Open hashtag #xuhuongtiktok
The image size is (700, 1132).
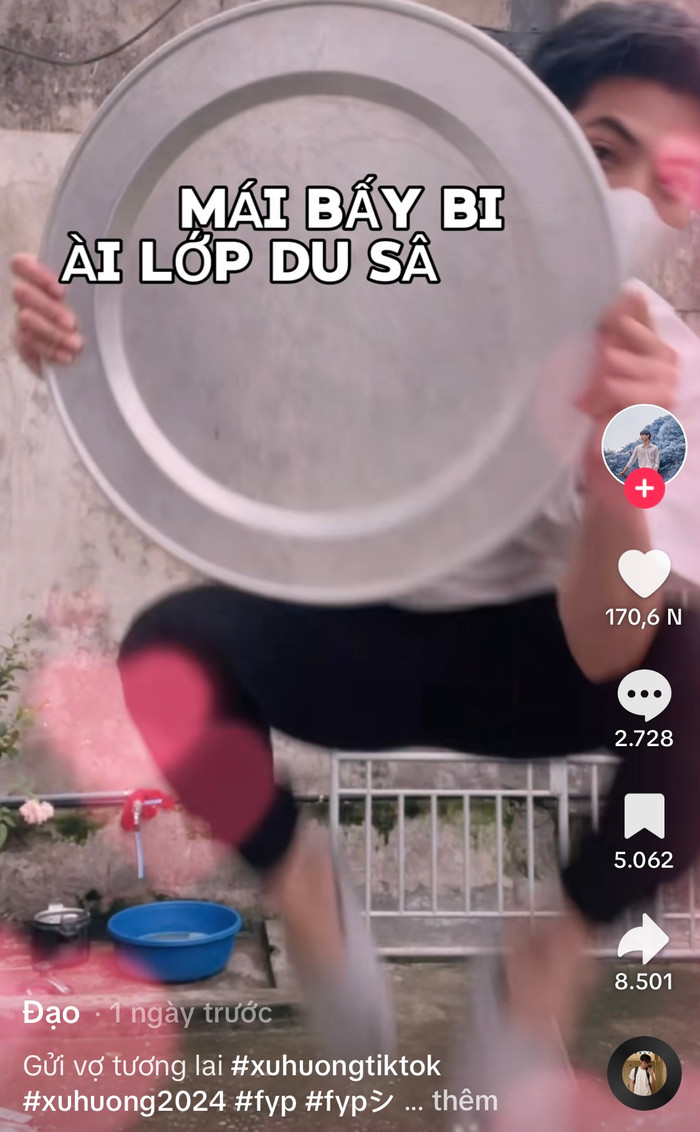click(x=335, y=1066)
